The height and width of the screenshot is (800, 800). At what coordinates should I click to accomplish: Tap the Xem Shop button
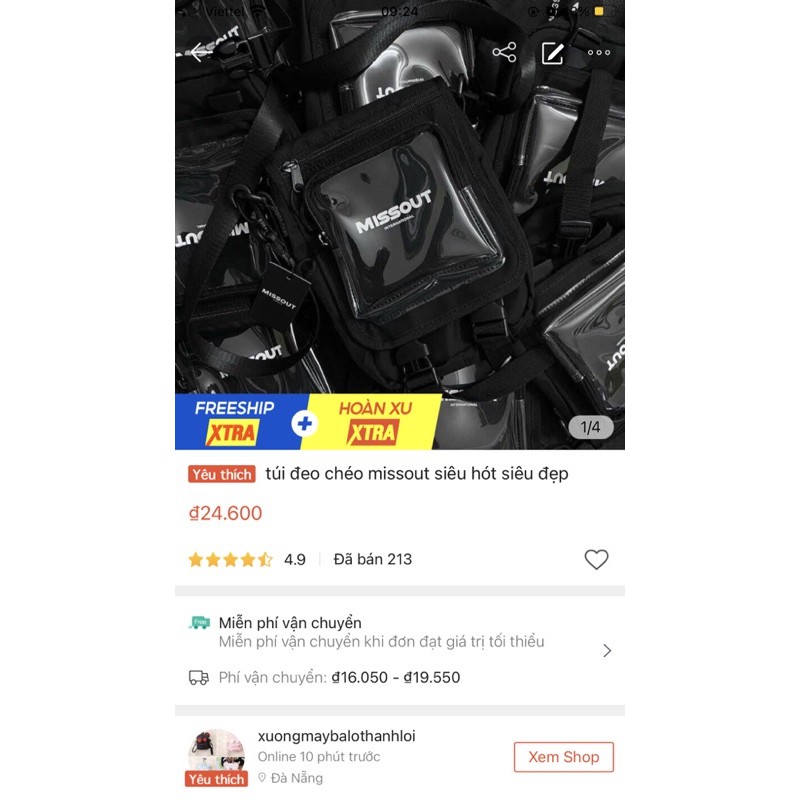pos(563,757)
